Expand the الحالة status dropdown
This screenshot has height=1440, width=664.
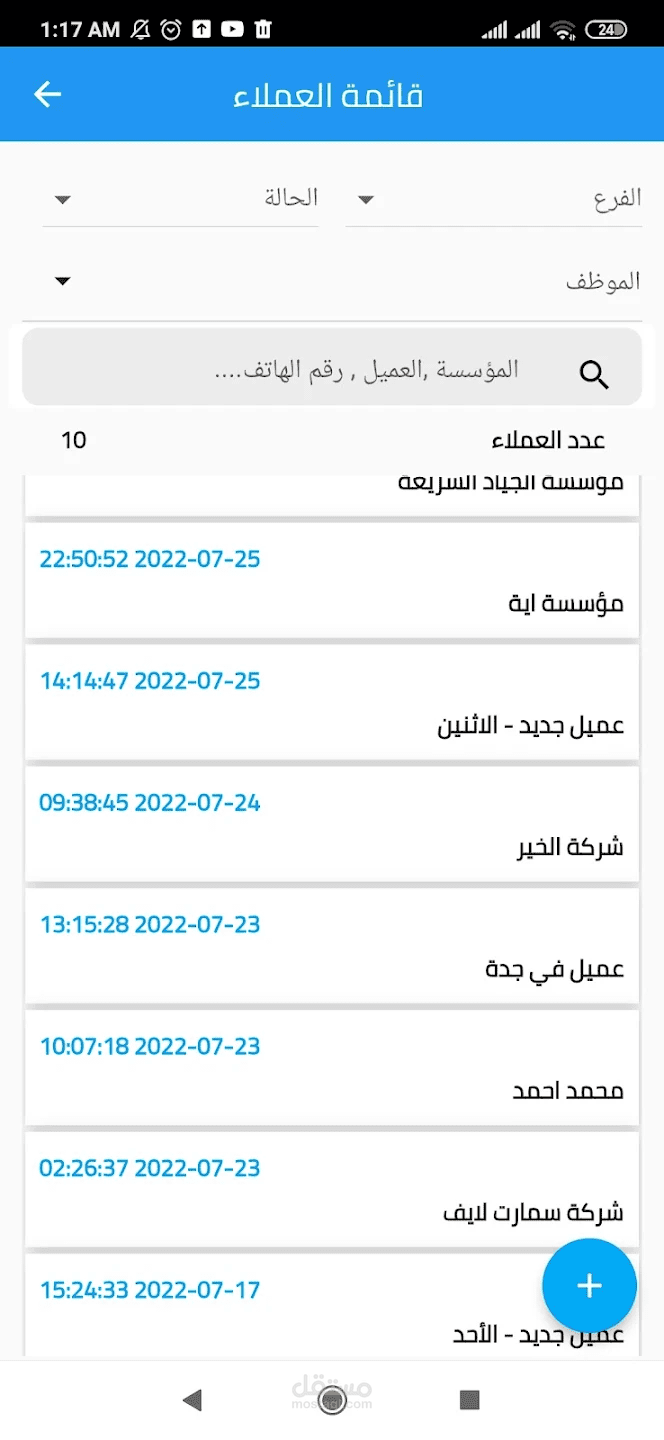[x=180, y=199]
